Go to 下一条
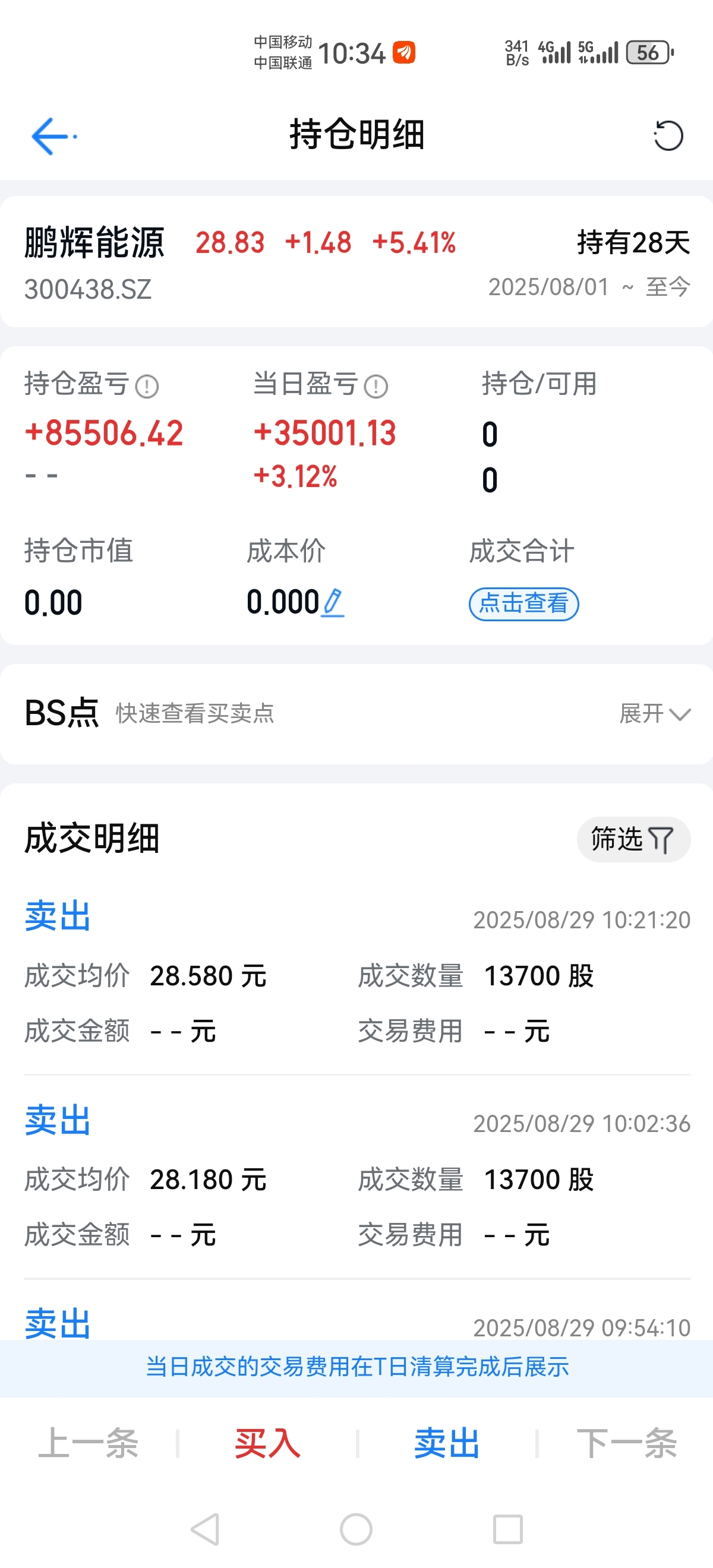The height and width of the screenshot is (1568, 713). [626, 1443]
